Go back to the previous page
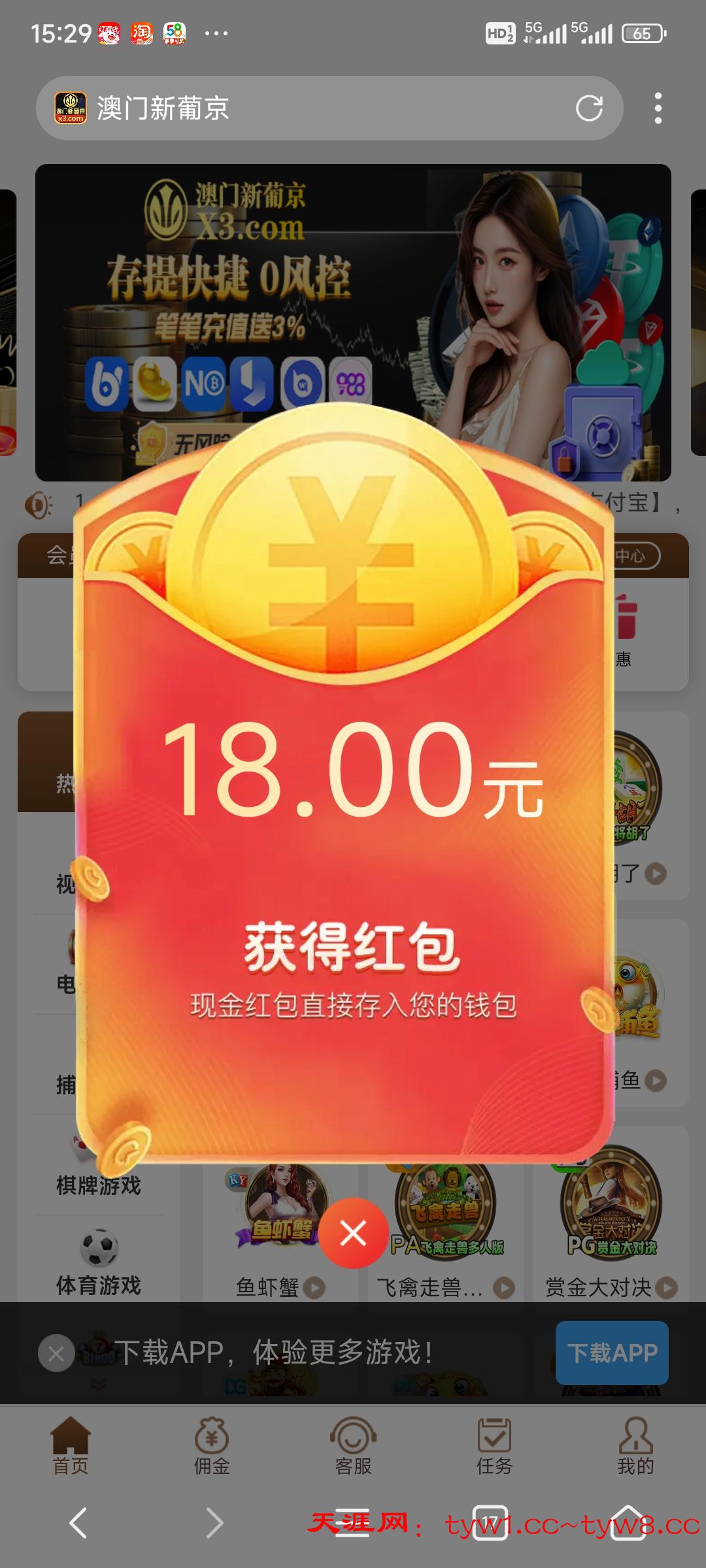 pyautogui.click(x=78, y=1522)
